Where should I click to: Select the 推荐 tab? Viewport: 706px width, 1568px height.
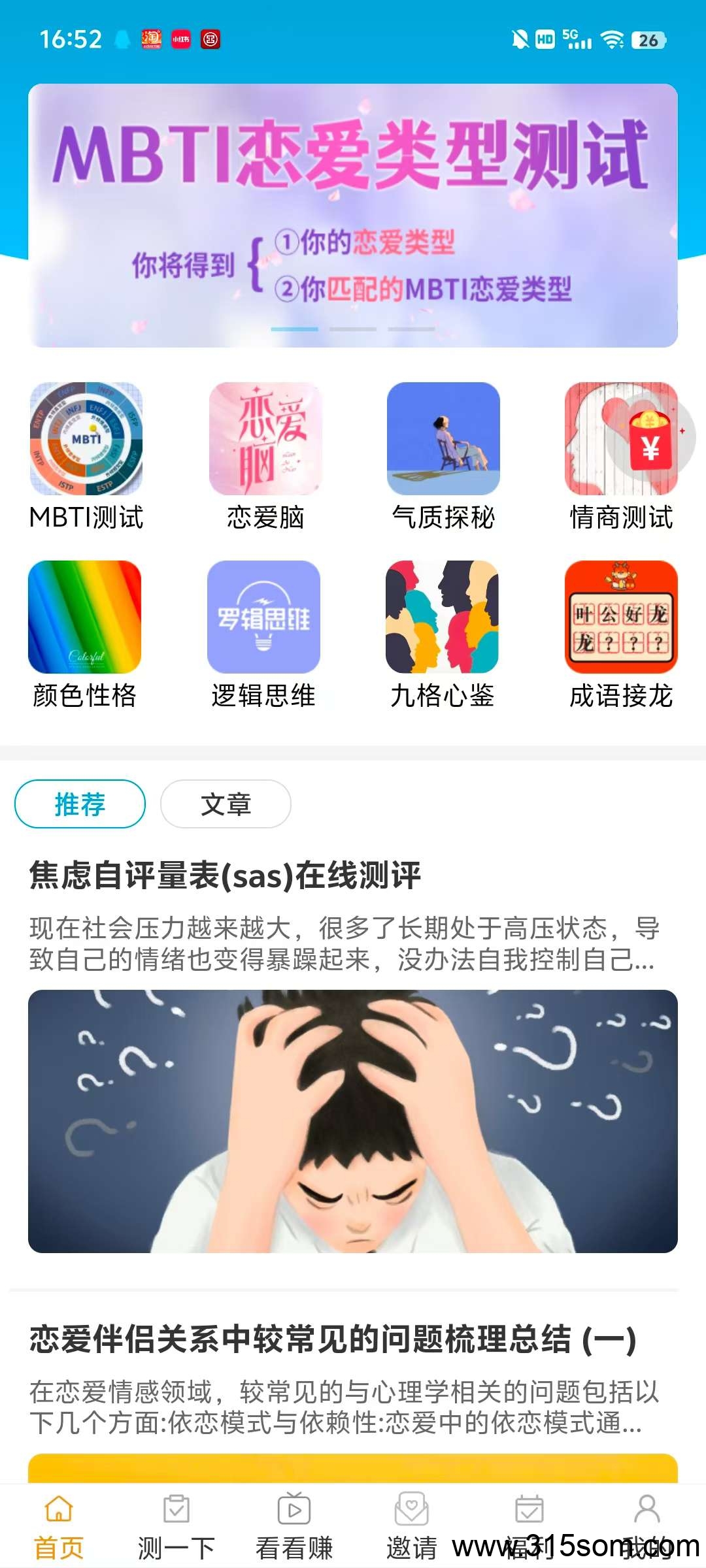pyautogui.click(x=80, y=804)
